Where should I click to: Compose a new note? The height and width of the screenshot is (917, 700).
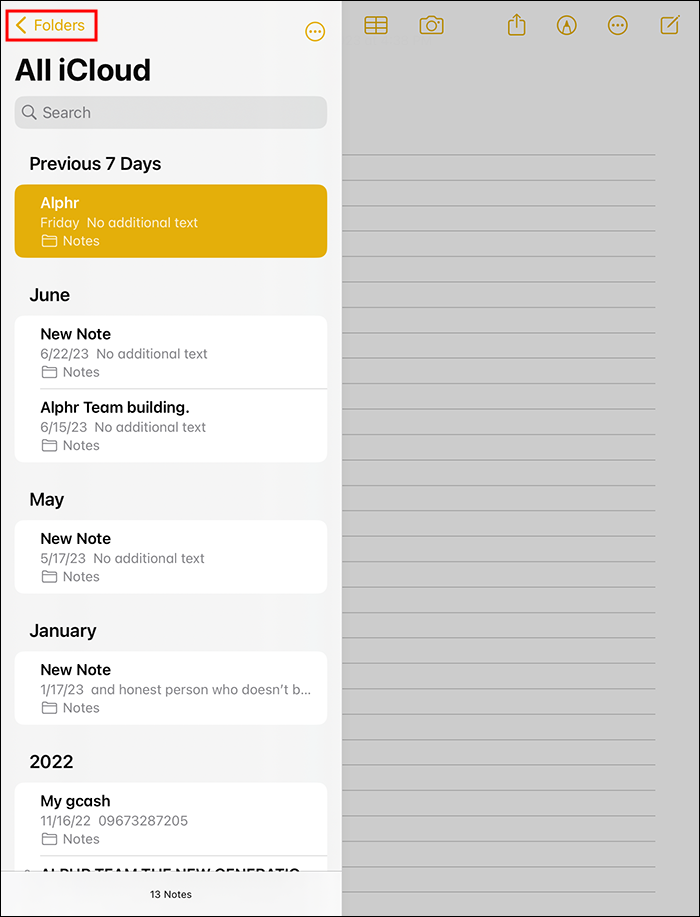[x=670, y=26]
